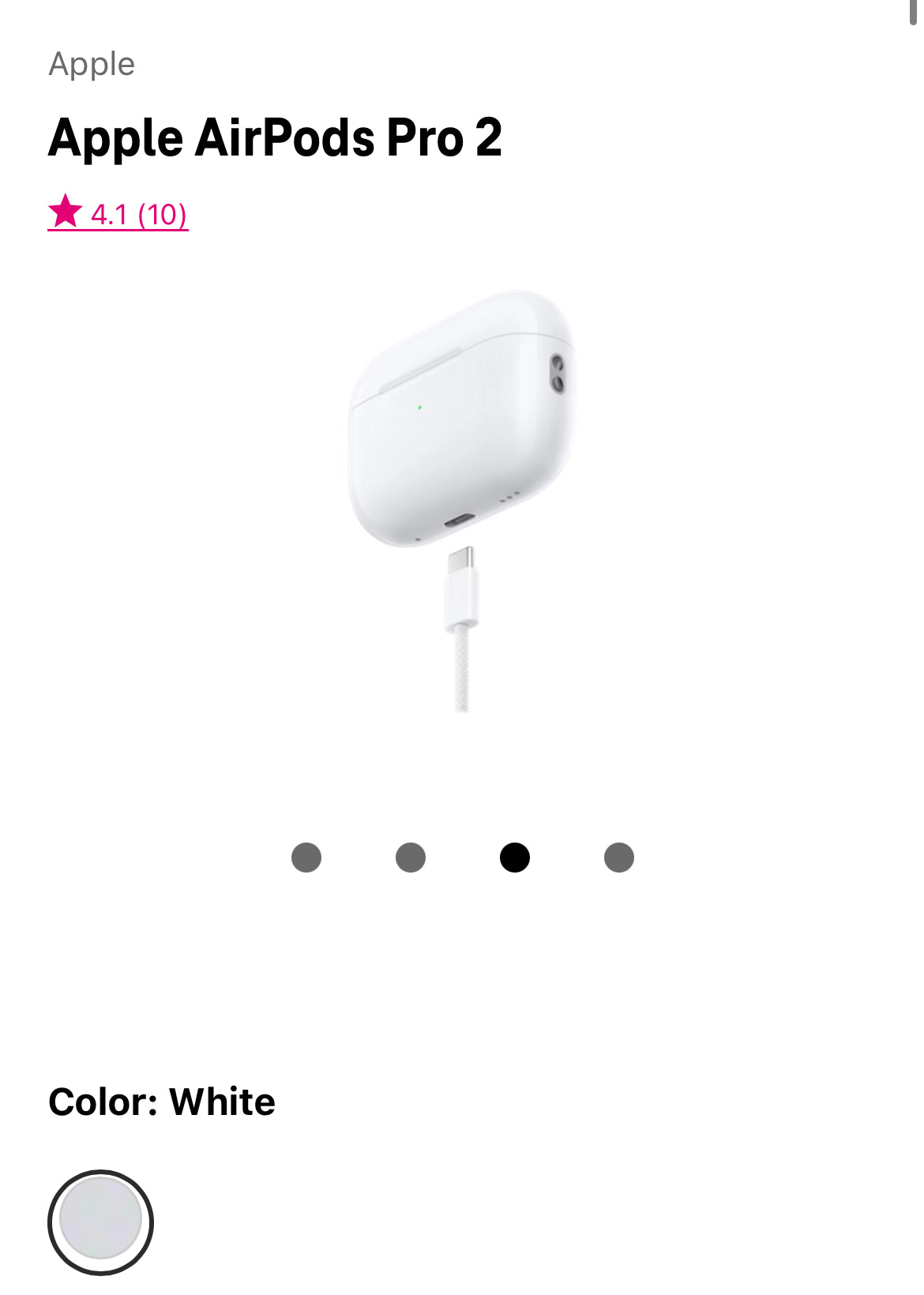924x1295 pixels.
Task: Go to the fourth product image dot
Action: tap(619, 858)
